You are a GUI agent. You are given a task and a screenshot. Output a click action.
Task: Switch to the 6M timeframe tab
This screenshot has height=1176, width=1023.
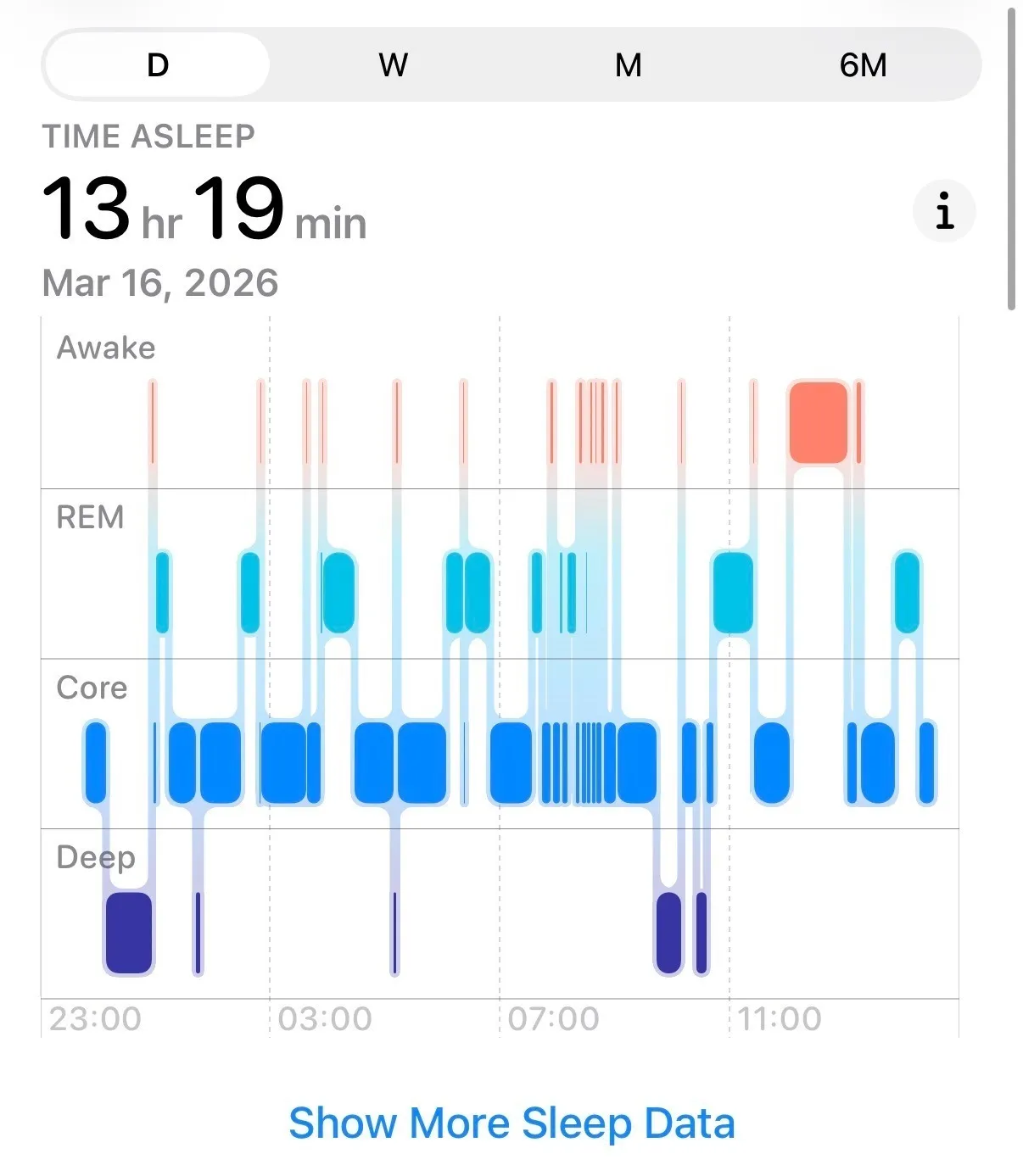[864, 64]
